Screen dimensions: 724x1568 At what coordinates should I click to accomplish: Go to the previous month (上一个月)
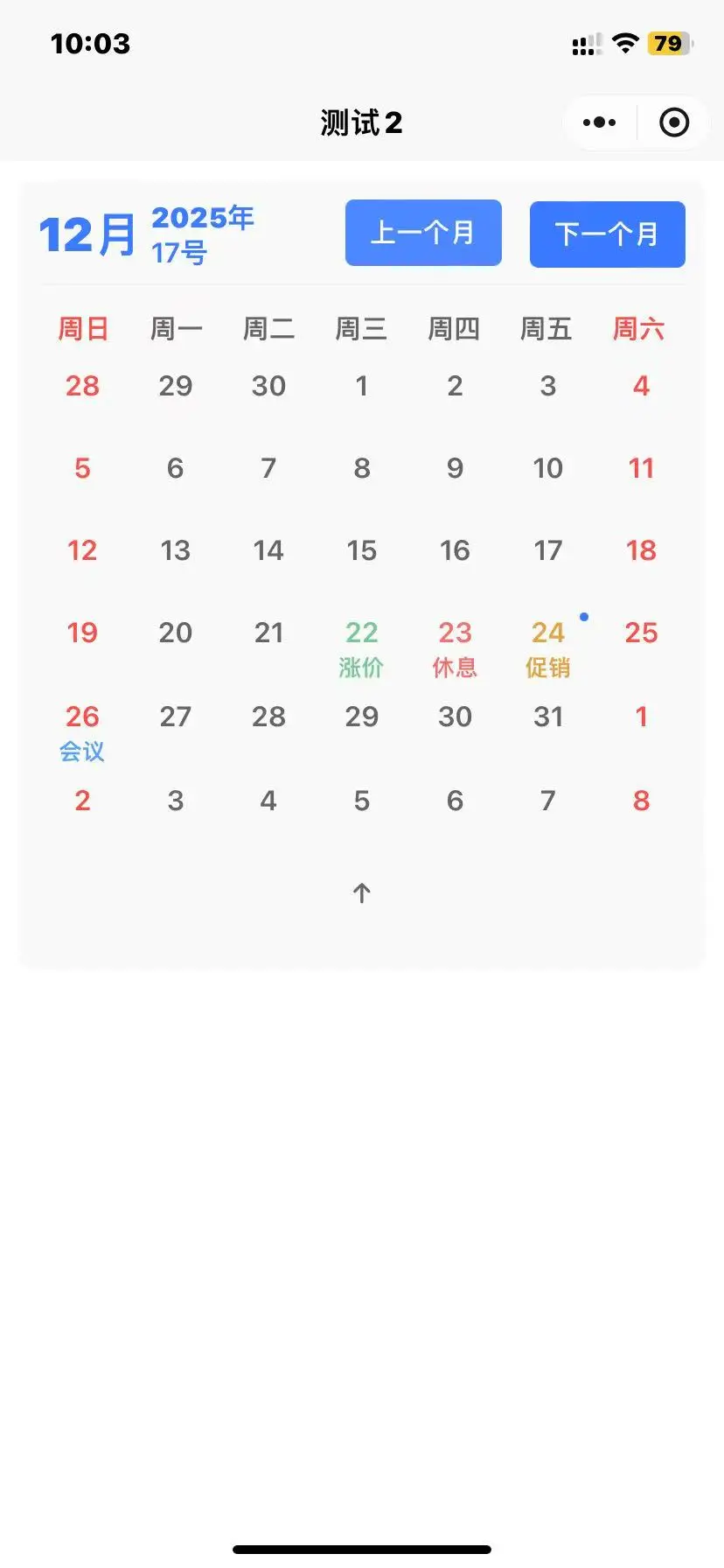423,233
